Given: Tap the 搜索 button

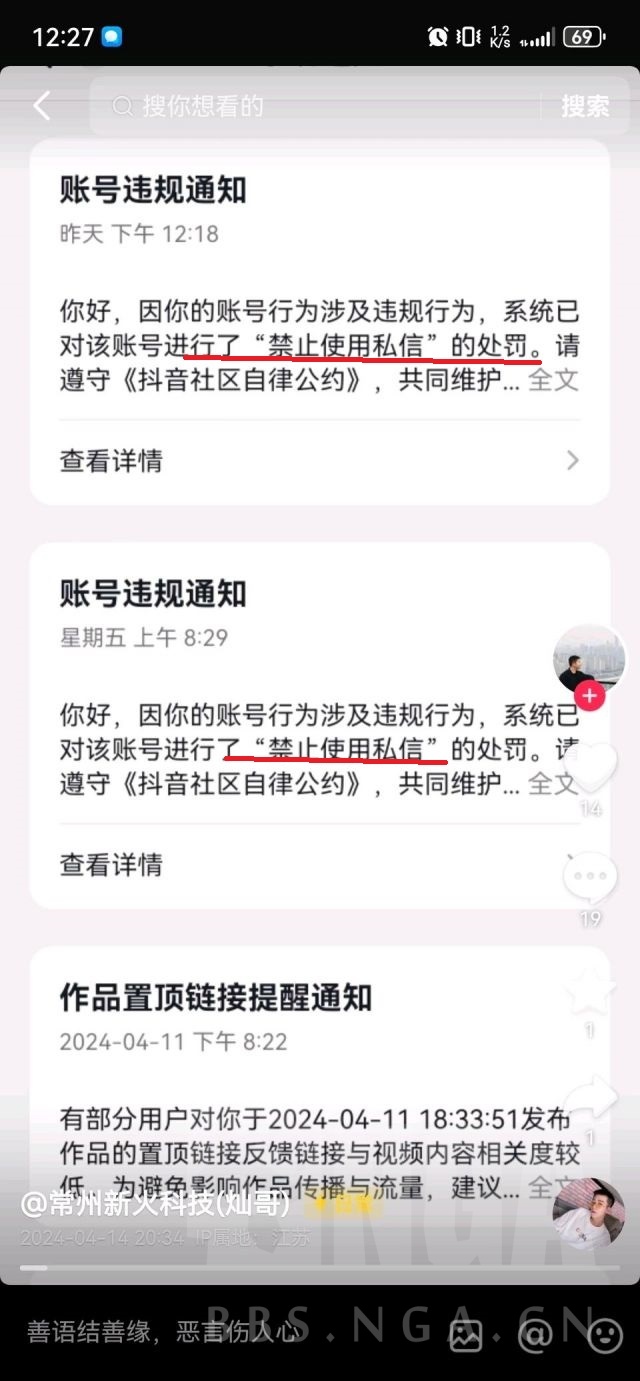Looking at the screenshot, I should pyautogui.click(x=585, y=106).
